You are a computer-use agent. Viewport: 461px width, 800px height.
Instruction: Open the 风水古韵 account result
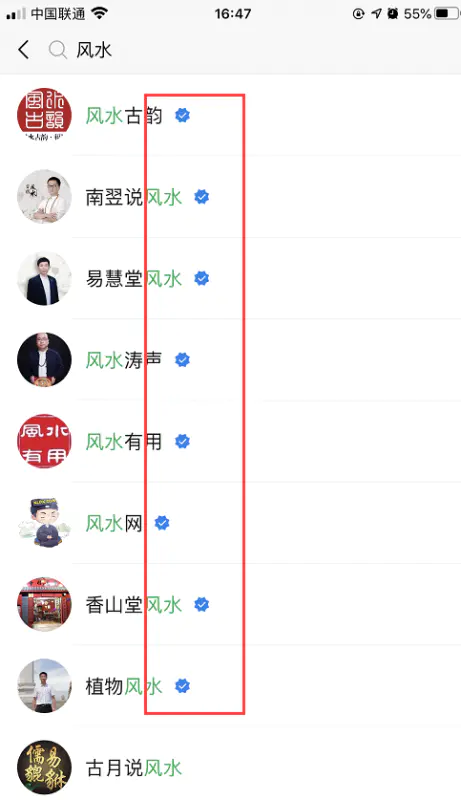230,115
